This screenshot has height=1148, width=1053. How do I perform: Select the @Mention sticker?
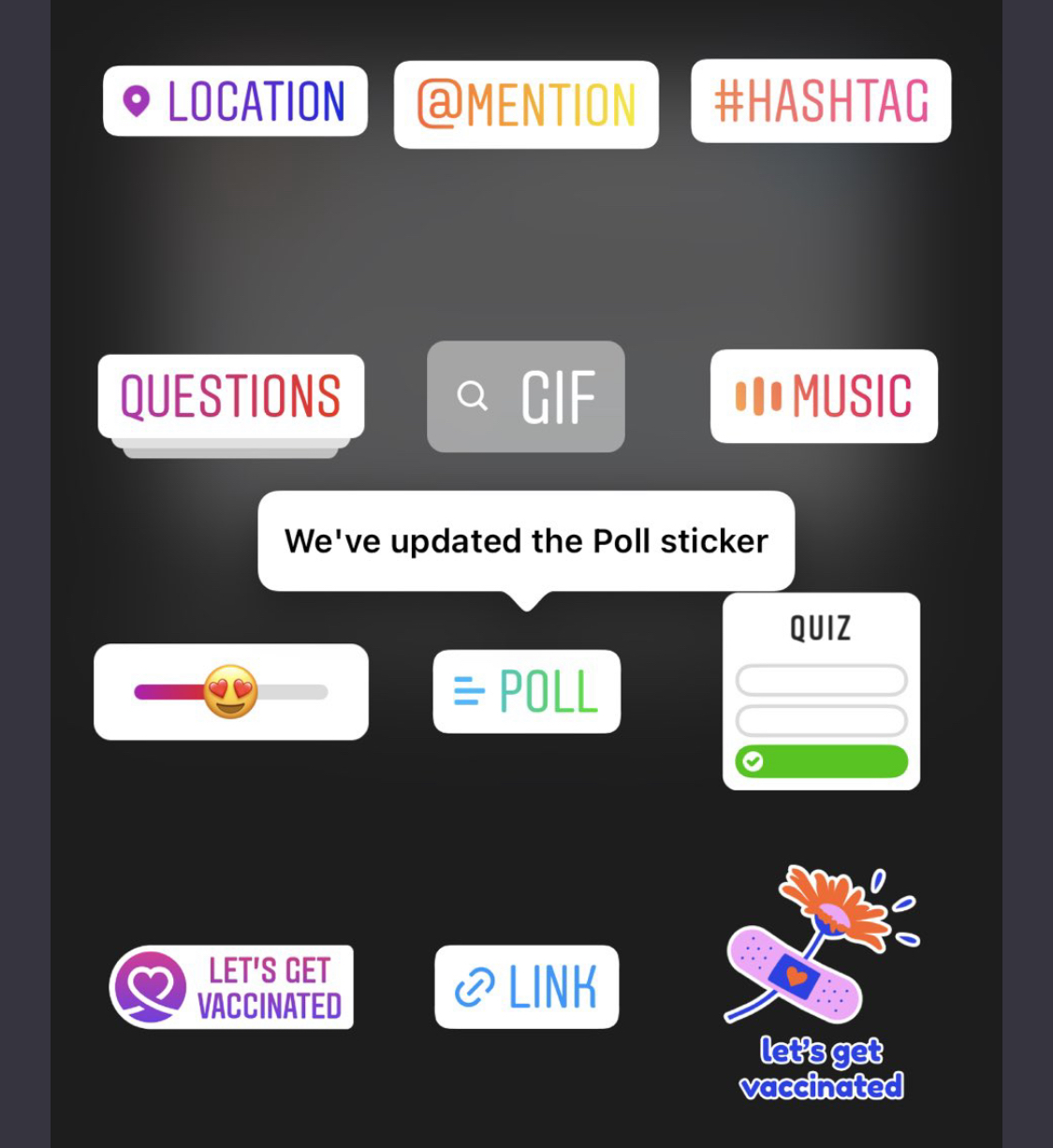[526, 104]
